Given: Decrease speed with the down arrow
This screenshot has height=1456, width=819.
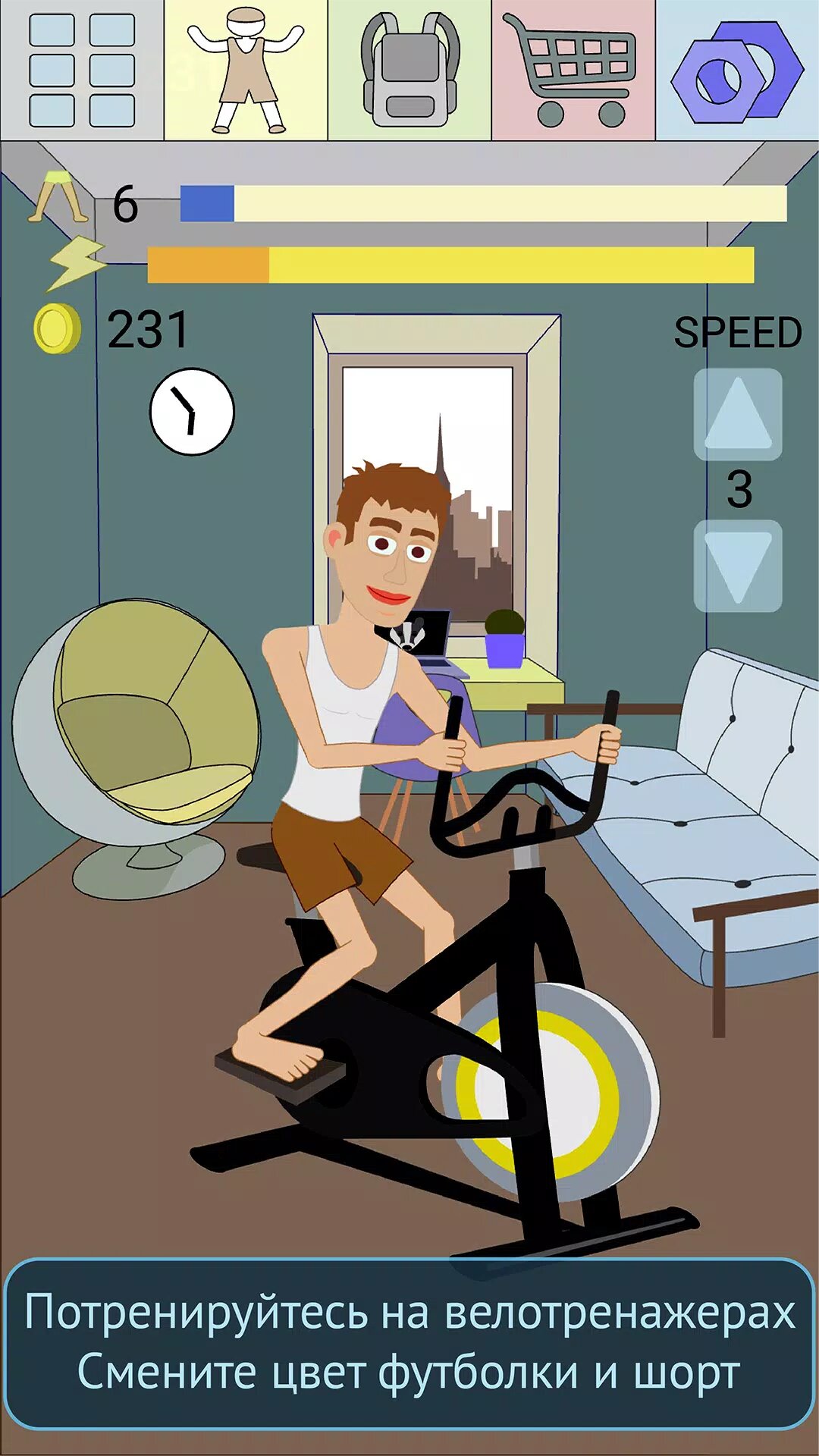Looking at the screenshot, I should pos(738,566).
